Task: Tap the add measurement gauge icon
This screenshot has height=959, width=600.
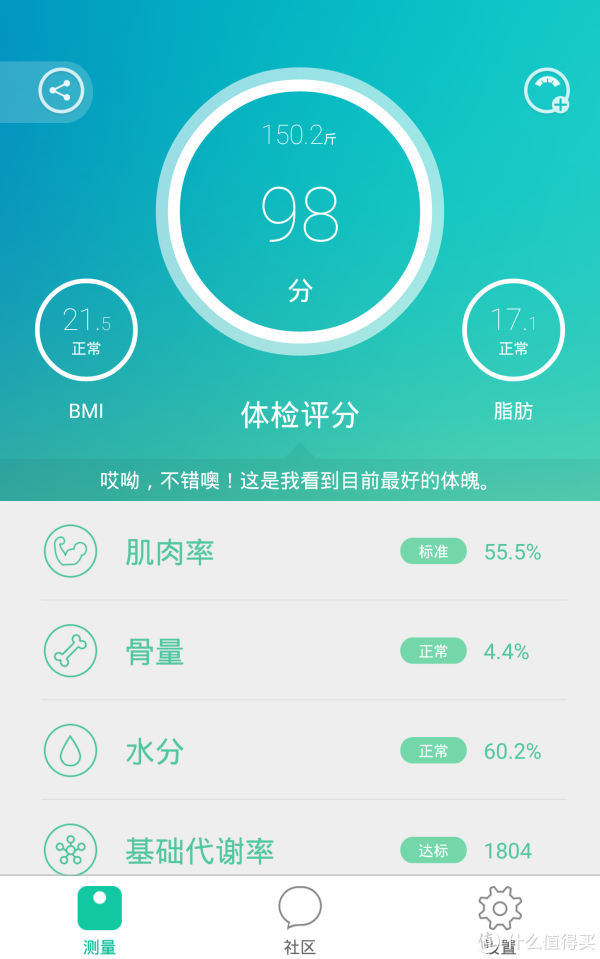Action: tap(546, 92)
